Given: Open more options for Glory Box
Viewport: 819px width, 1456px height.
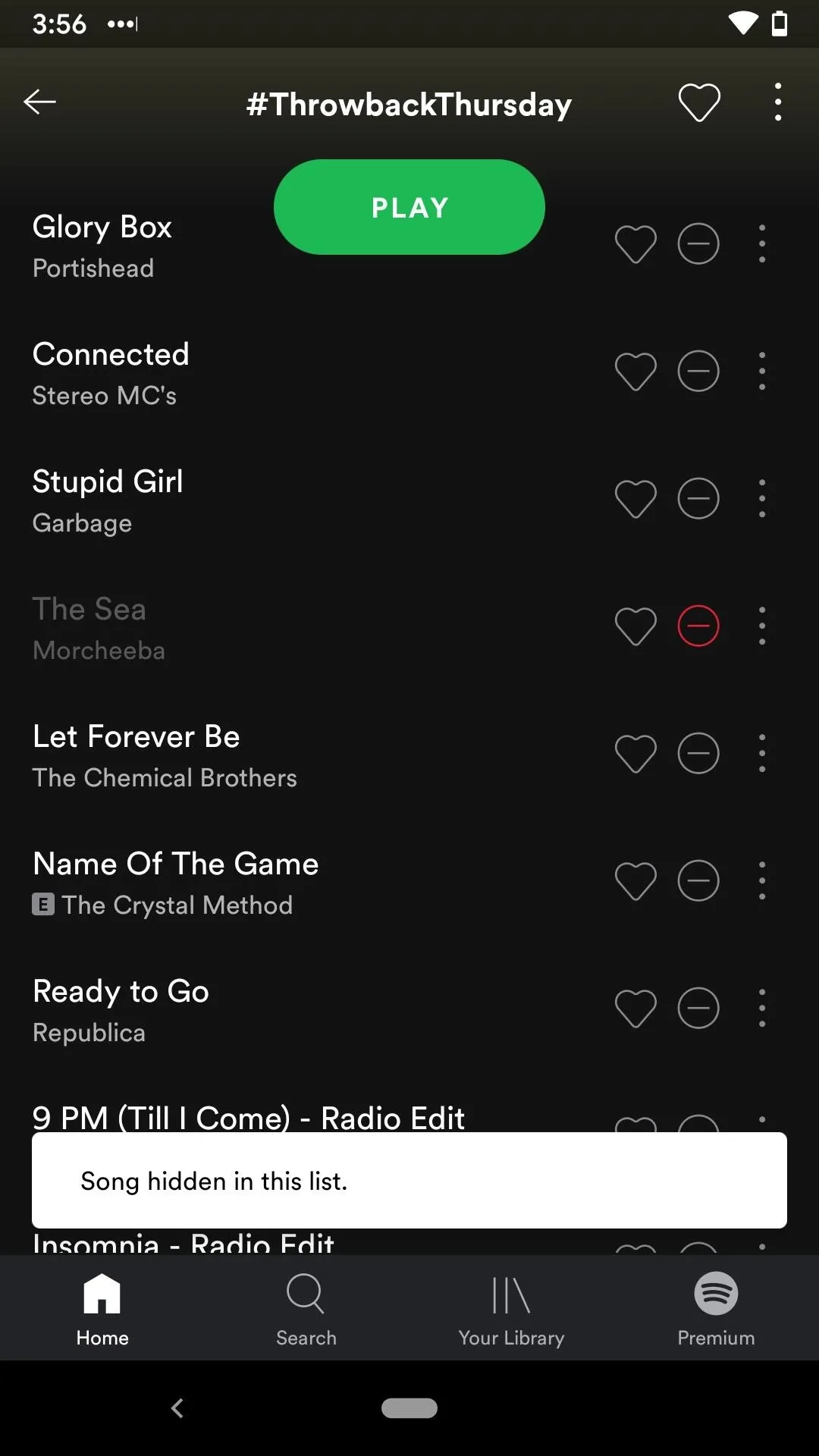Looking at the screenshot, I should (762, 244).
